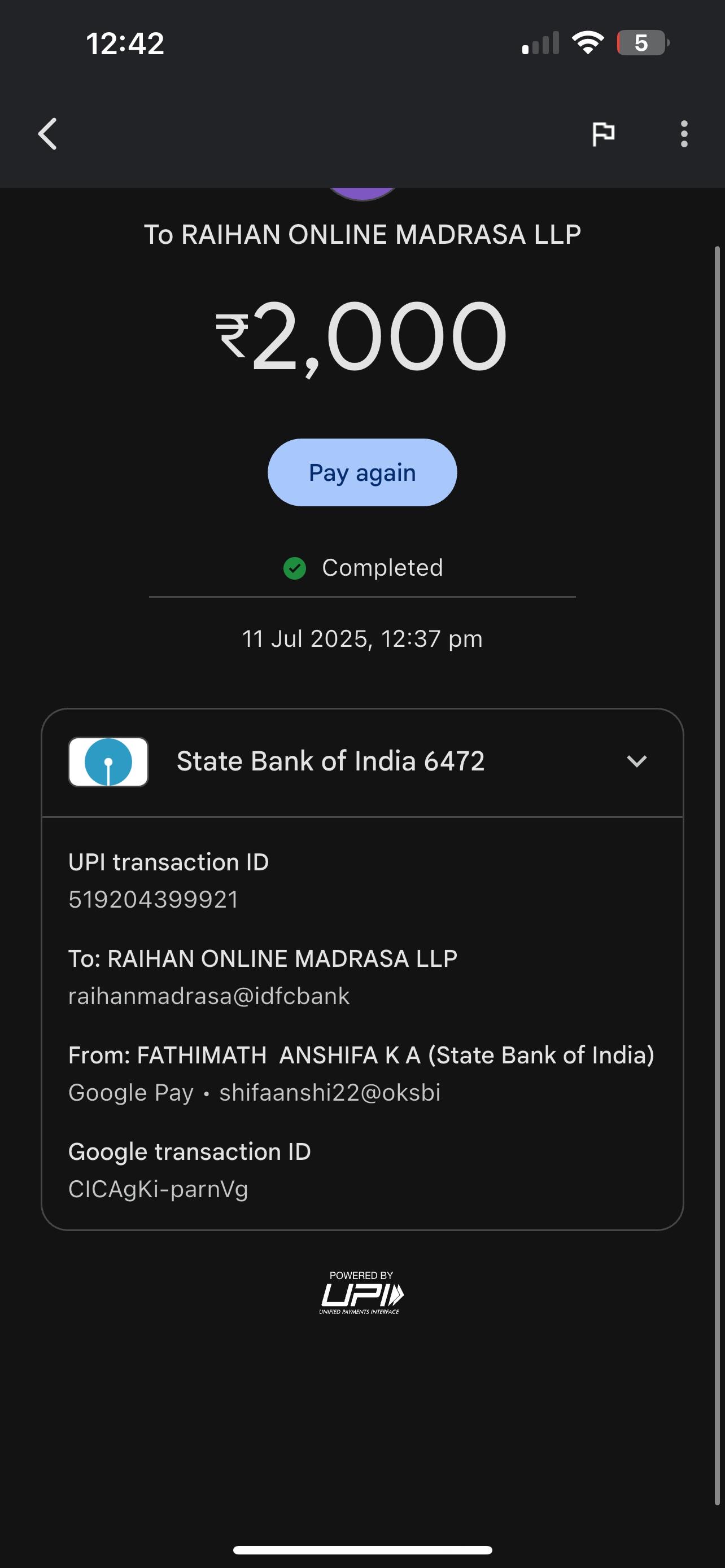
Task: Tap the flag icon to report transaction
Action: [602, 134]
